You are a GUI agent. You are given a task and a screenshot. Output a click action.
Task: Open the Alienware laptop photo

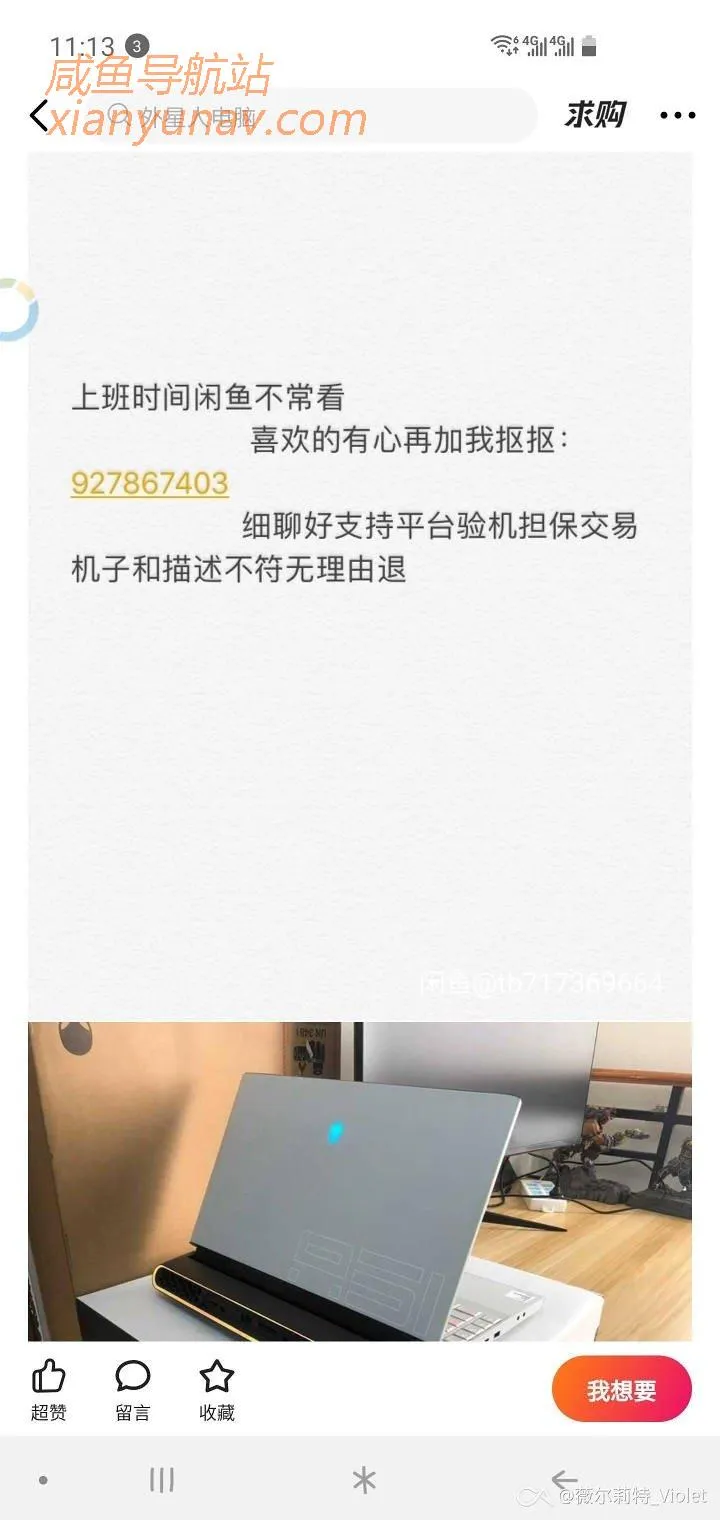click(360, 1180)
